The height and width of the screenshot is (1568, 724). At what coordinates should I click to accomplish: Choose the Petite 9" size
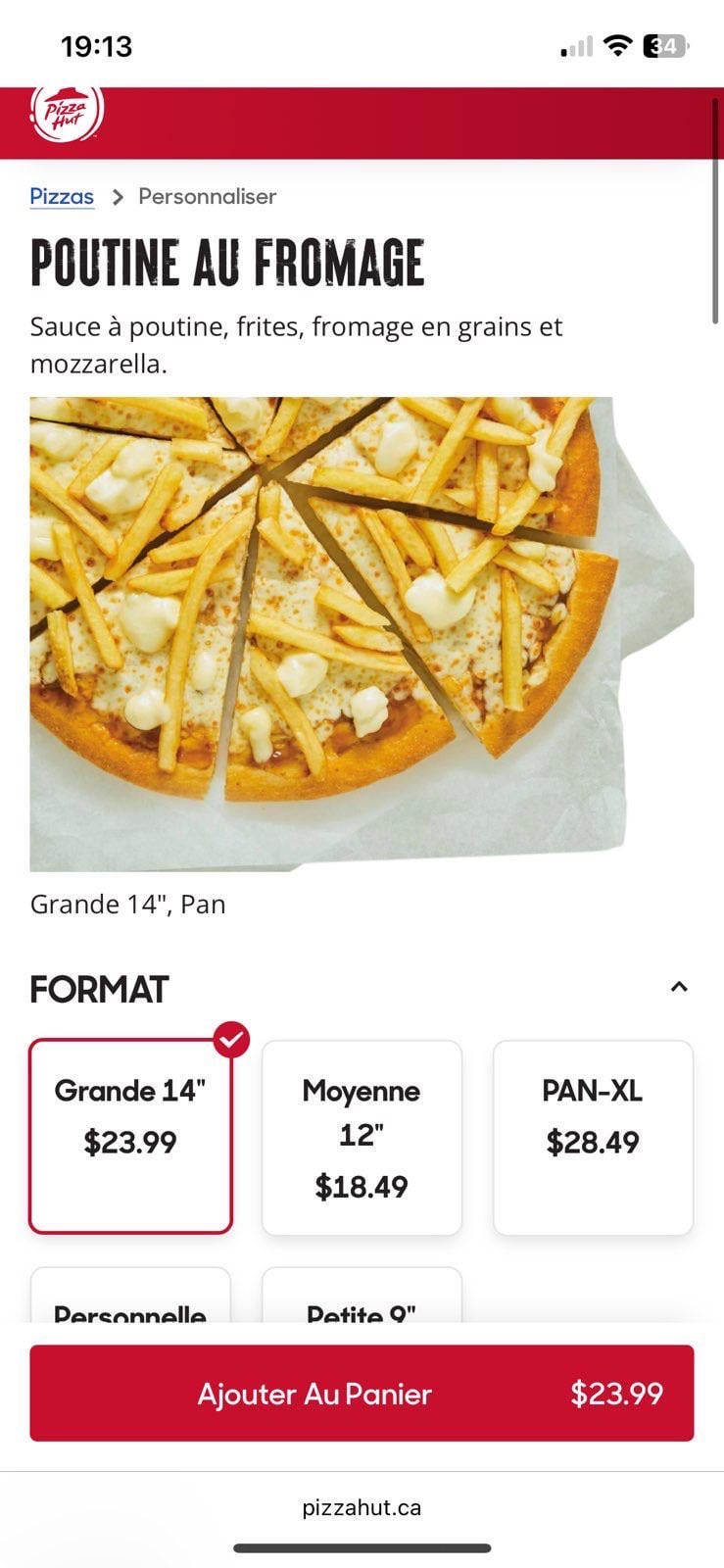pos(362,1299)
